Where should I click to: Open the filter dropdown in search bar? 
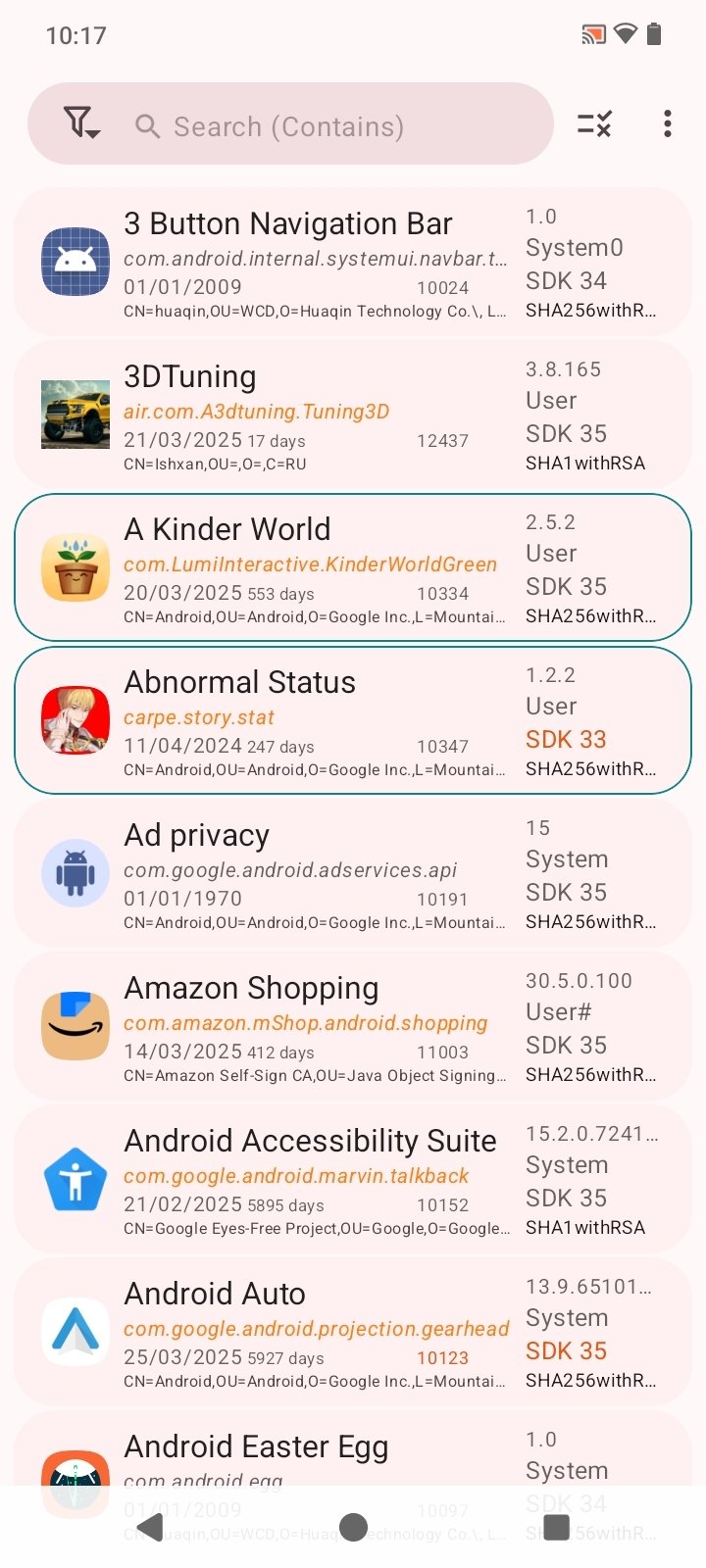coord(81,123)
